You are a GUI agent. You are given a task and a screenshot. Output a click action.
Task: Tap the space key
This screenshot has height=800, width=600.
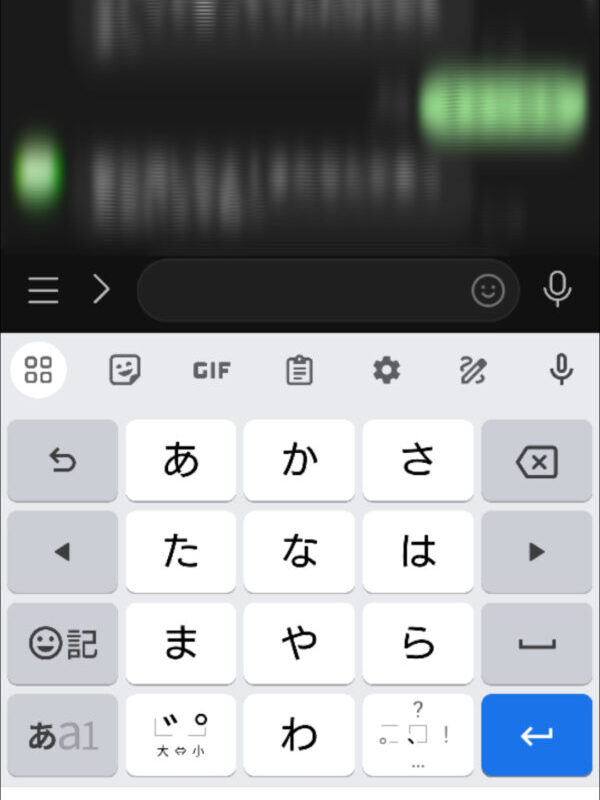pyautogui.click(x=537, y=644)
